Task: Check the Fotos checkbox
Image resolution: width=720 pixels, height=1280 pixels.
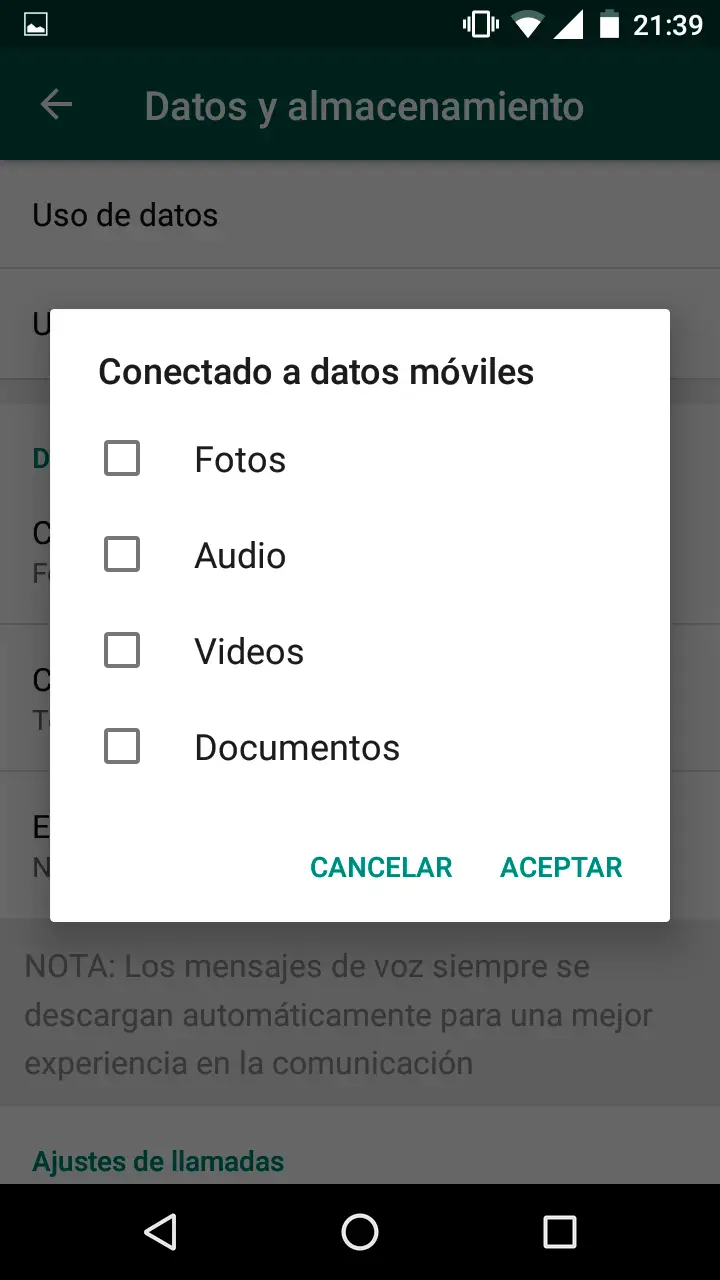Action: click(x=122, y=459)
